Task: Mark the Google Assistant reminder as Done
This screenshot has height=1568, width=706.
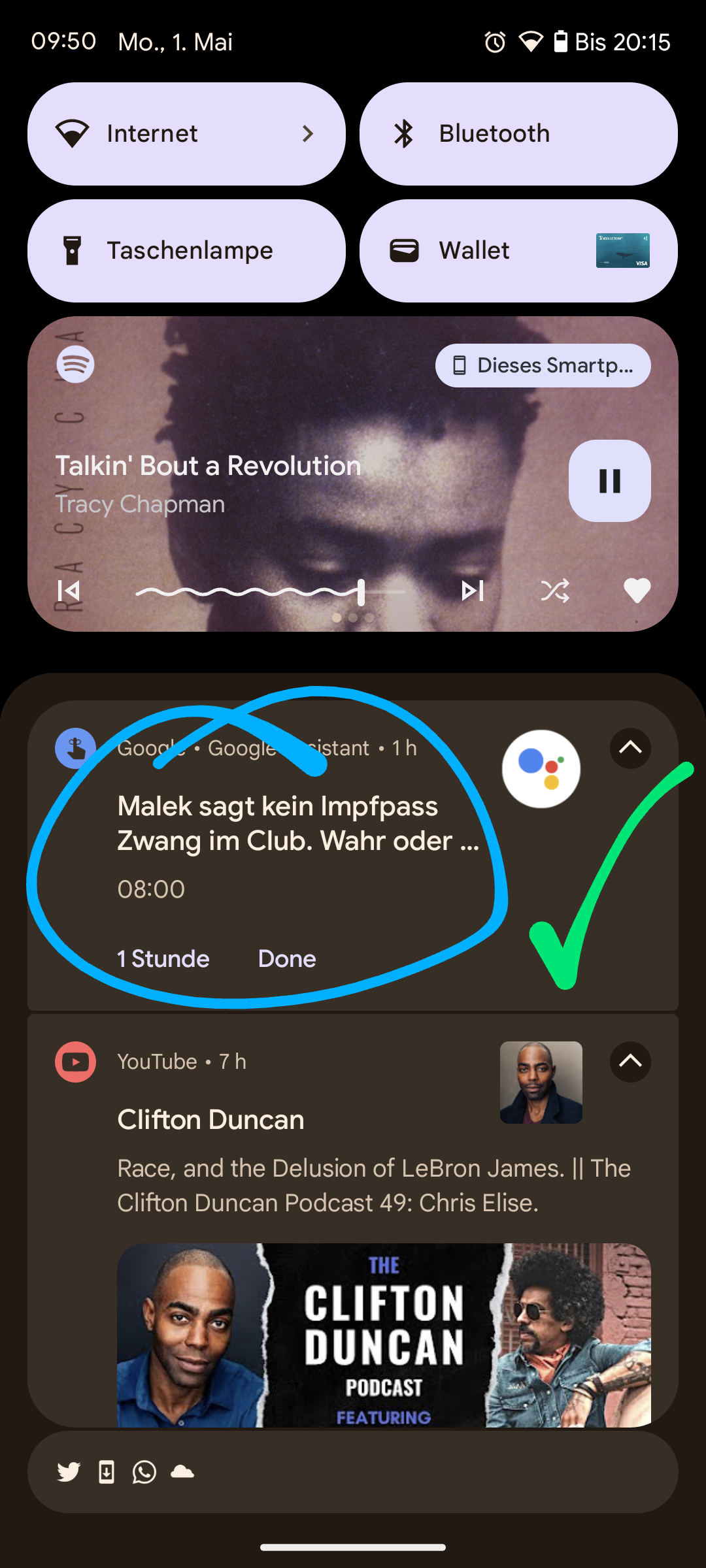Action: 287,959
